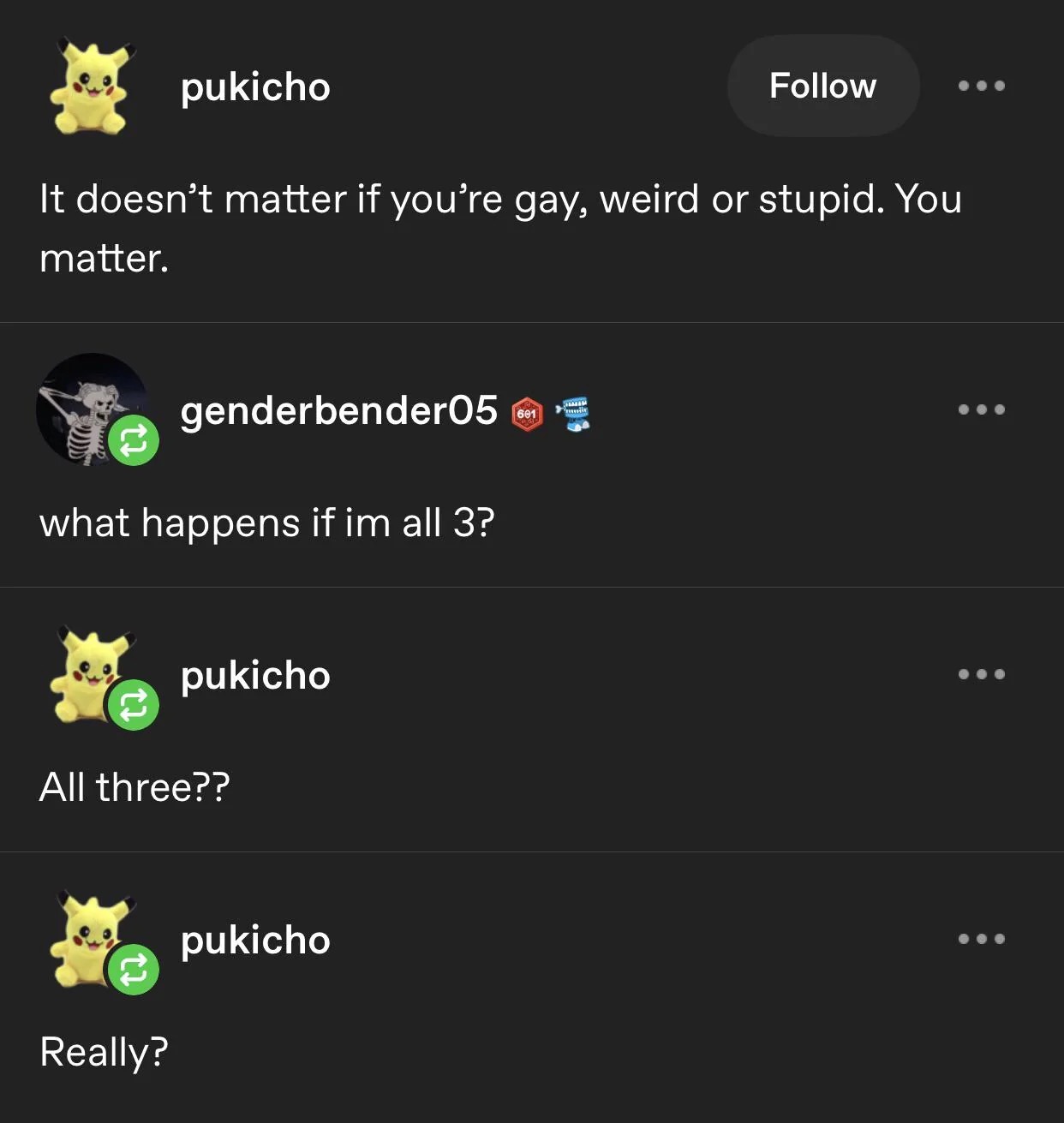Open options menu on the "Really?" reblog
Viewport: 1064px width, 1123px height.
(981, 939)
